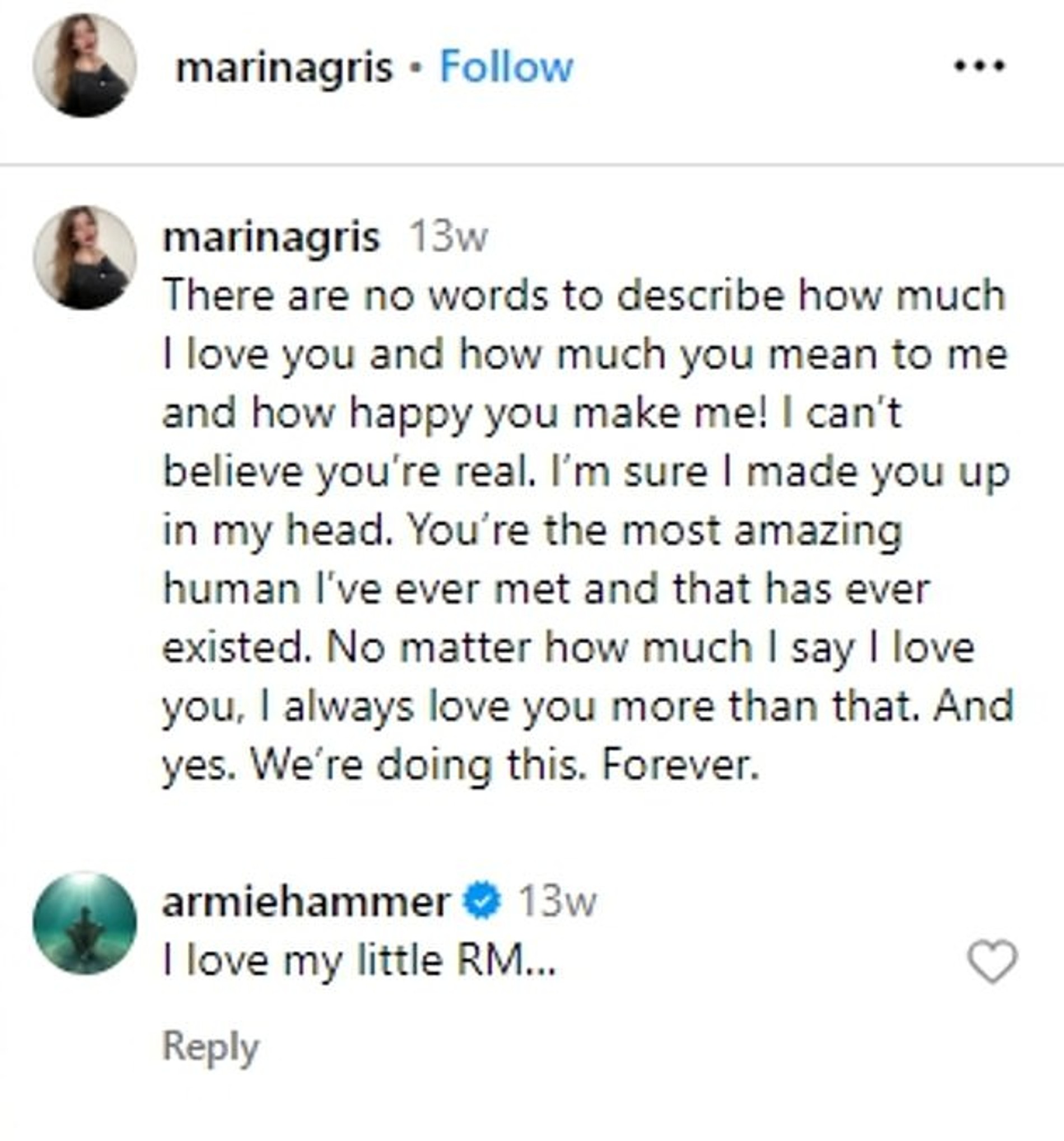Open the three-dot overflow menu
Viewport: 1064px width, 1141px height.
[x=979, y=66]
